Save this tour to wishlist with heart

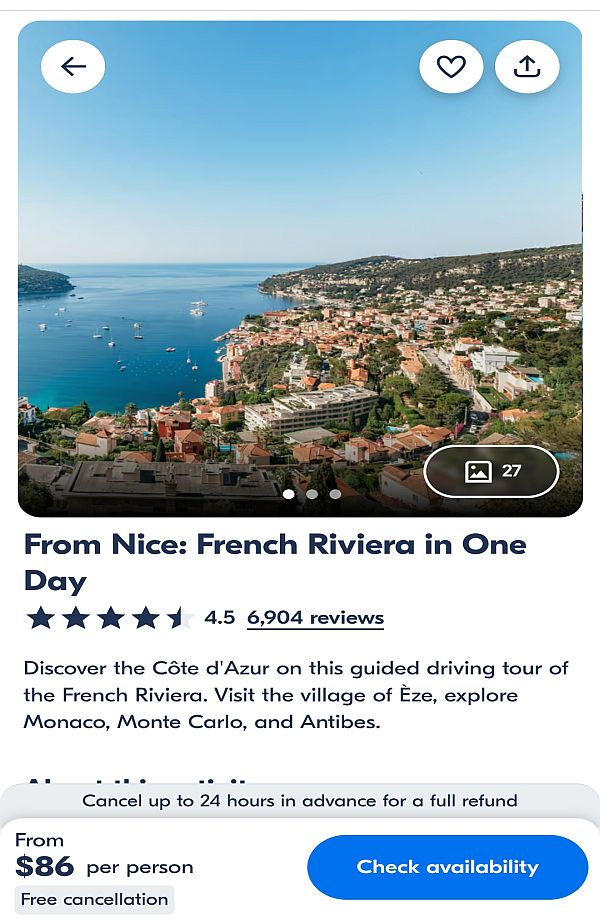click(x=451, y=67)
